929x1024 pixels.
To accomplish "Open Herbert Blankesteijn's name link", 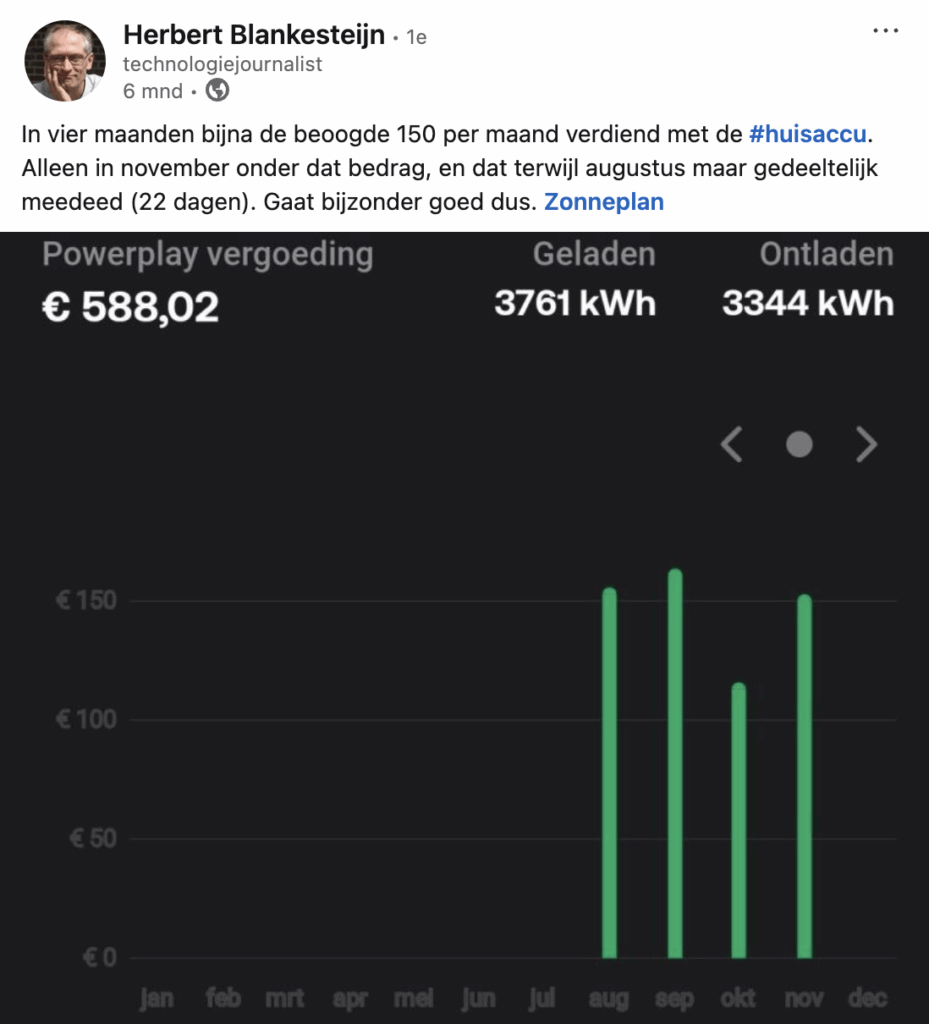I will [x=253, y=36].
